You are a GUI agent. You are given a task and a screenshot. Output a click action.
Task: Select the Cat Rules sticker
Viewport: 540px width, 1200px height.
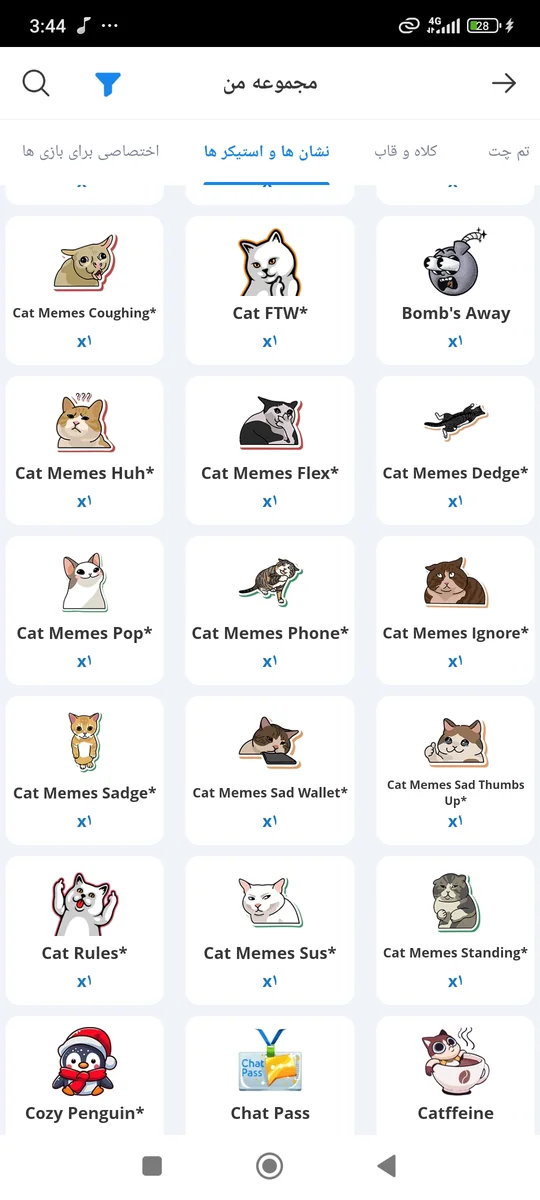click(85, 930)
